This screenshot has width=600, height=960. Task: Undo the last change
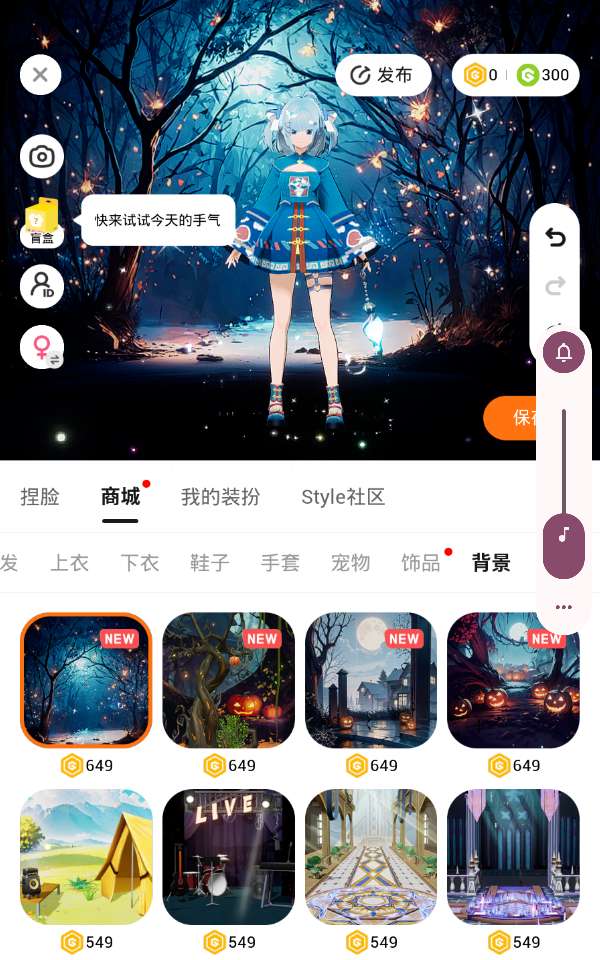[x=555, y=237]
